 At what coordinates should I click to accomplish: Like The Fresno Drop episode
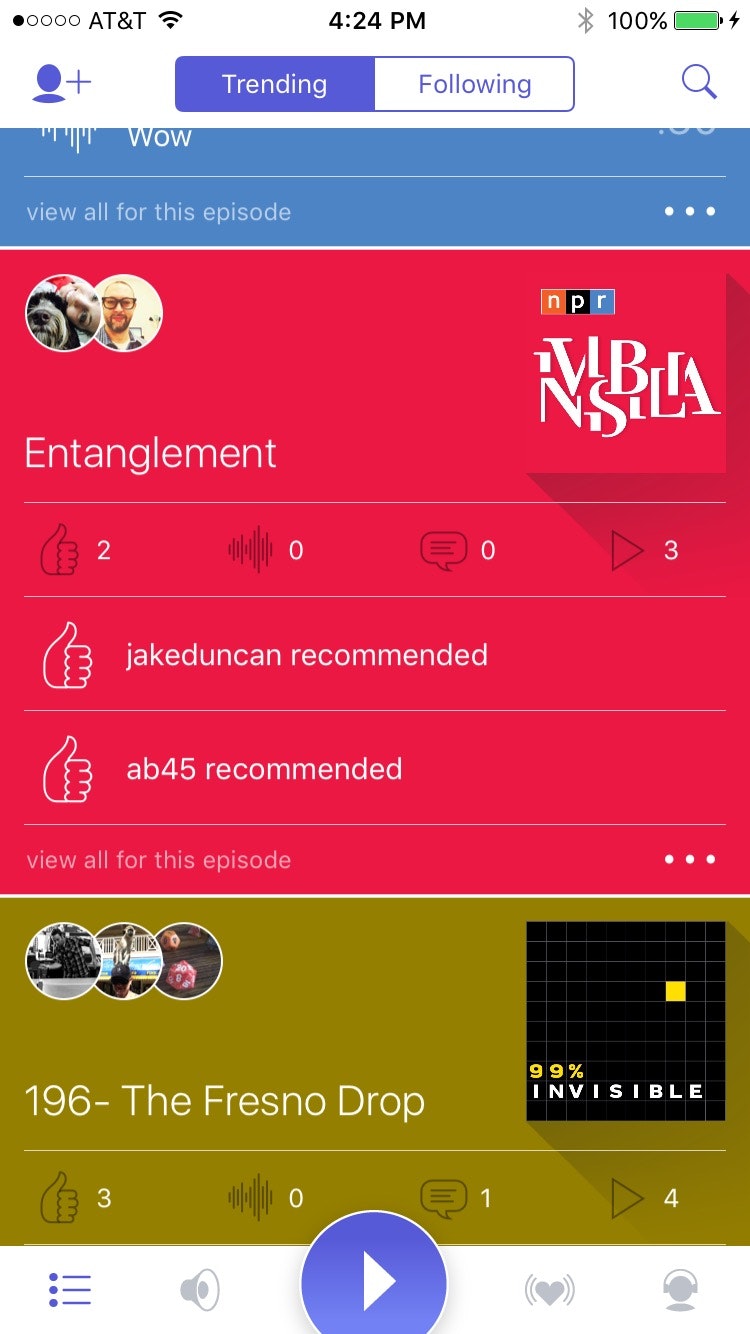pos(59,1198)
